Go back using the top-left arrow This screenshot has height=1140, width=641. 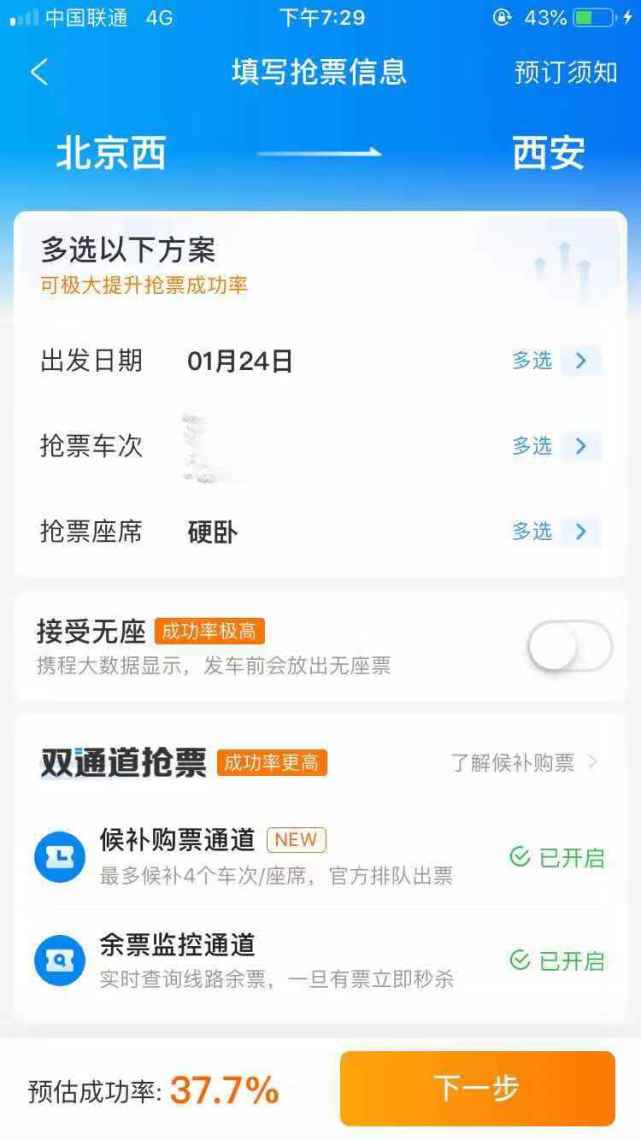pos(40,73)
